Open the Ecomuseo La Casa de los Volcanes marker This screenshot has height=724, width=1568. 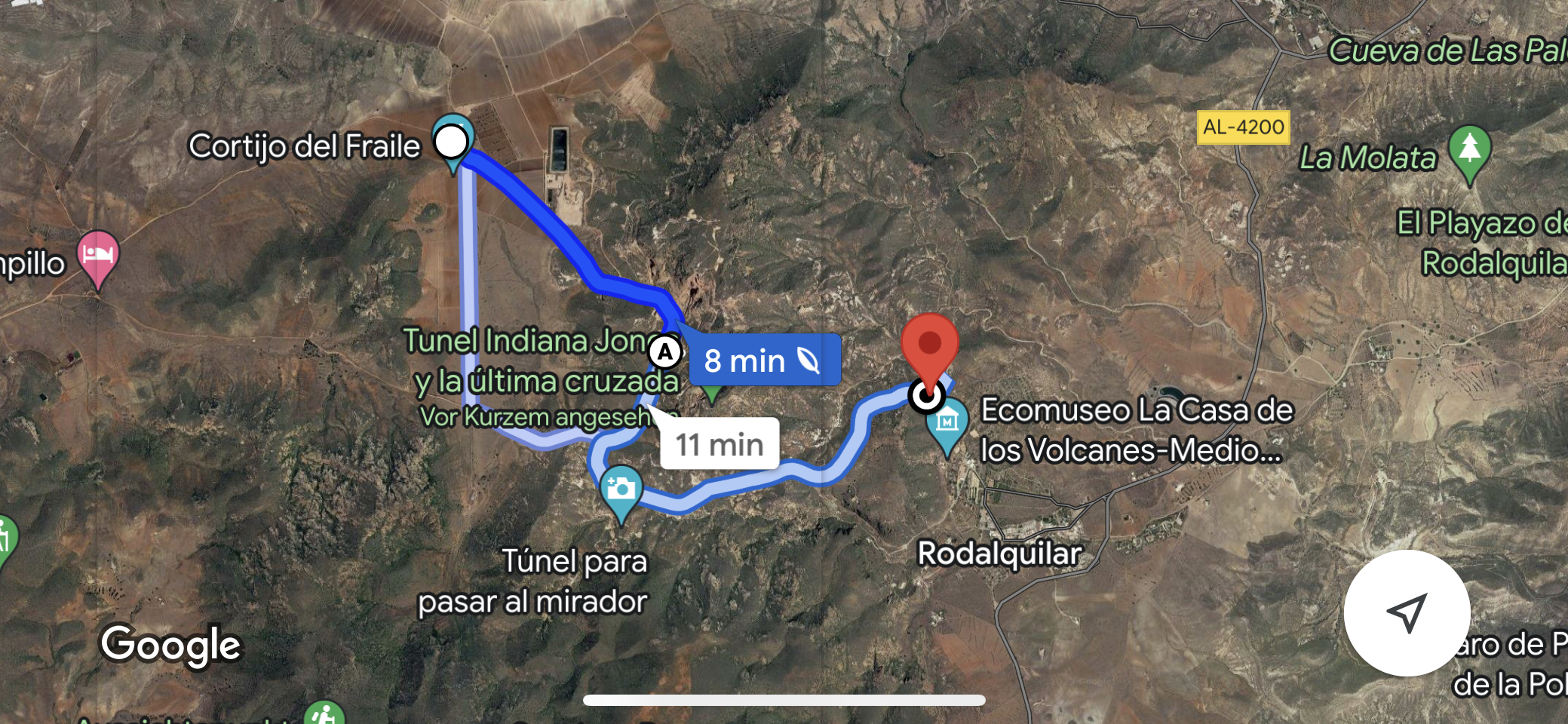coord(947,423)
